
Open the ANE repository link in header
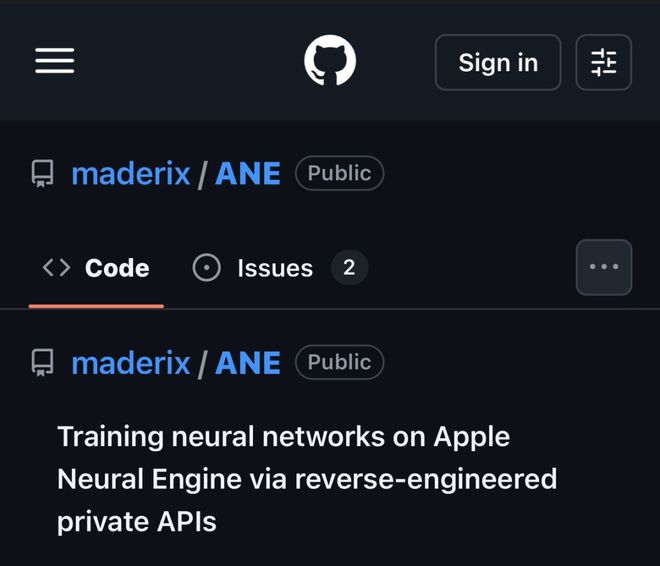pyautogui.click(x=248, y=173)
